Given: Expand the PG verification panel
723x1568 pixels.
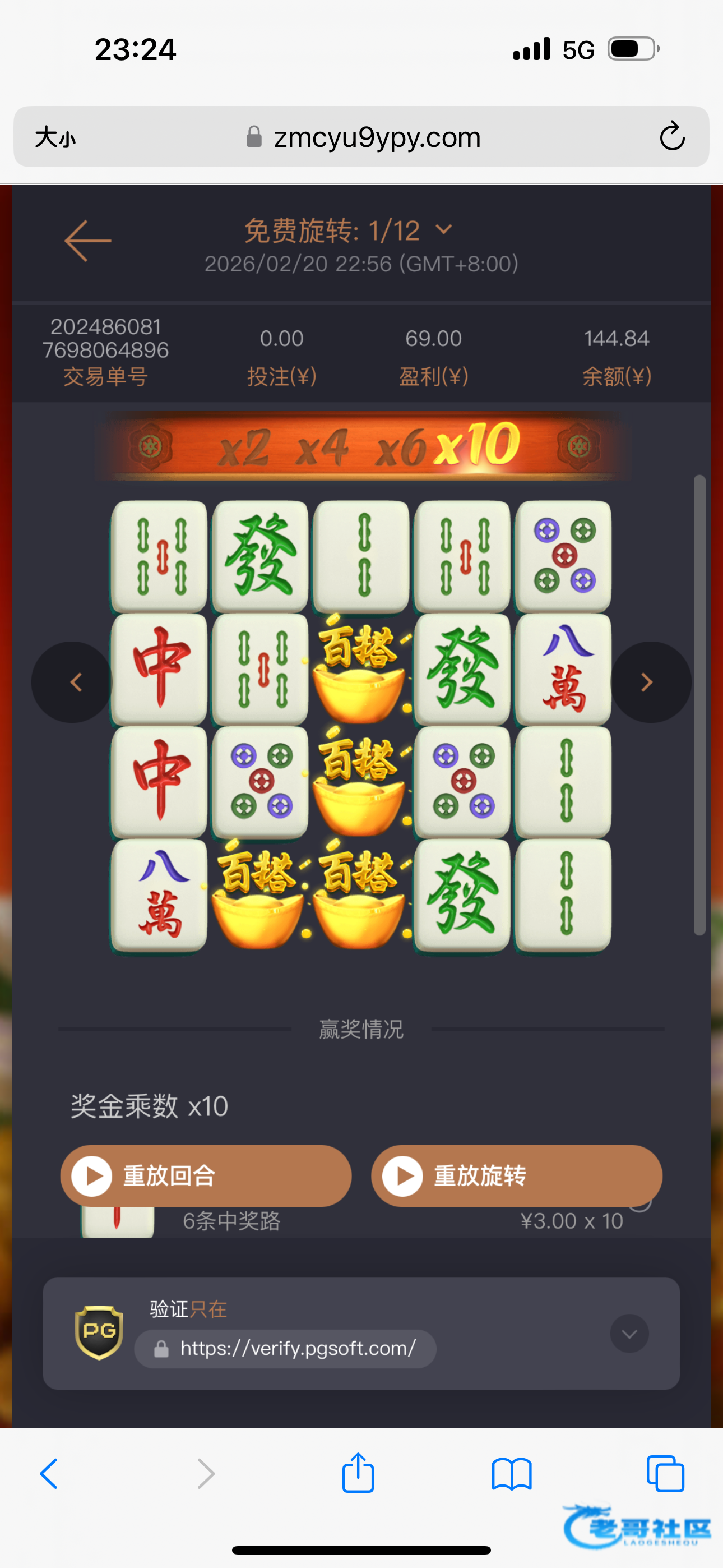Looking at the screenshot, I should pyautogui.click(x=629, y=1334).
